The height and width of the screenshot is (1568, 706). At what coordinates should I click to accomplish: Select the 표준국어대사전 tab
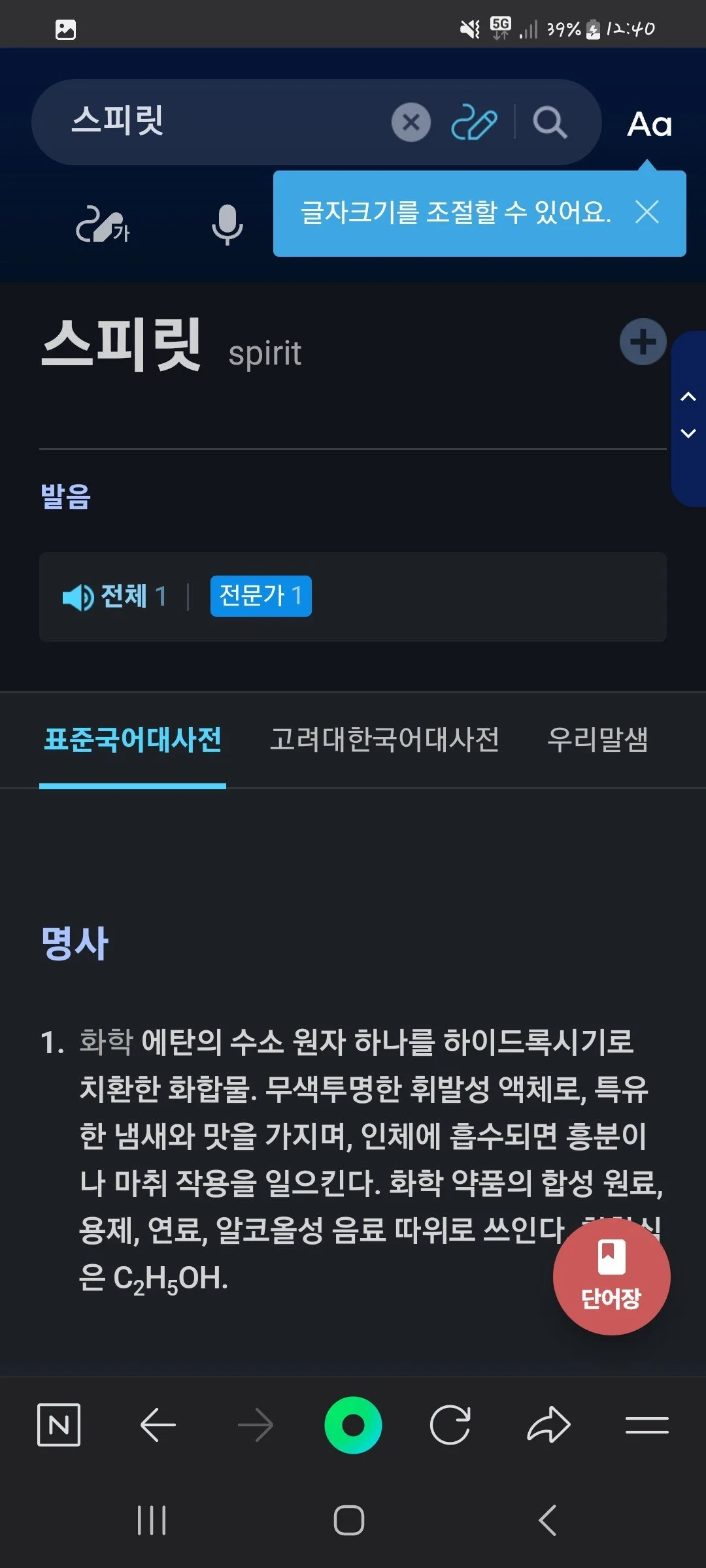point(133,740)
